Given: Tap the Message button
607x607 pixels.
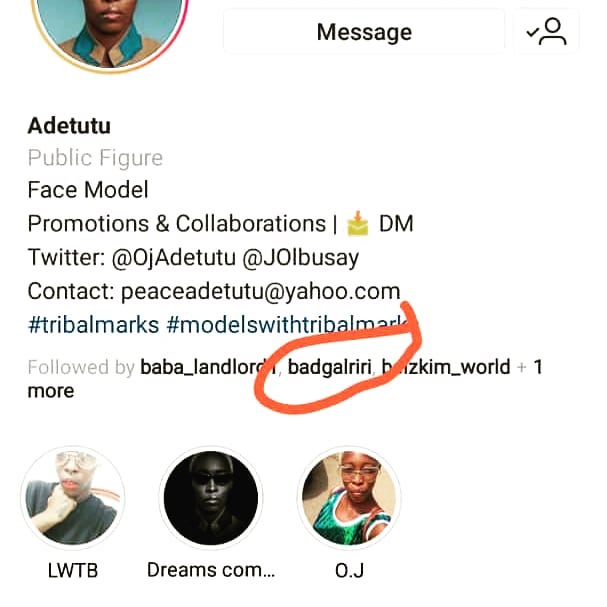Looking at the screenshot, I should 363,32.
